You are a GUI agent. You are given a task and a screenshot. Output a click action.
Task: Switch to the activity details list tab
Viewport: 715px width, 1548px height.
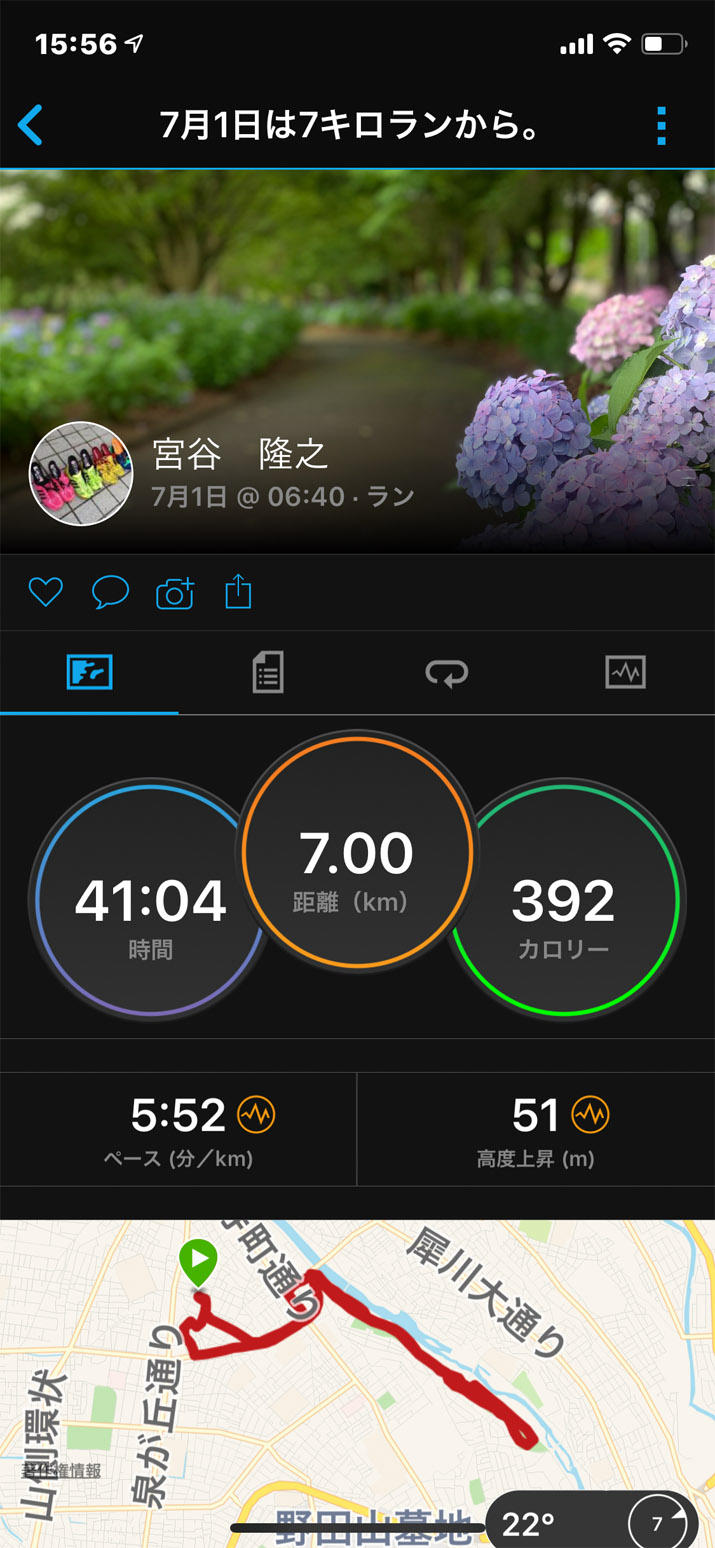point(267,673)
